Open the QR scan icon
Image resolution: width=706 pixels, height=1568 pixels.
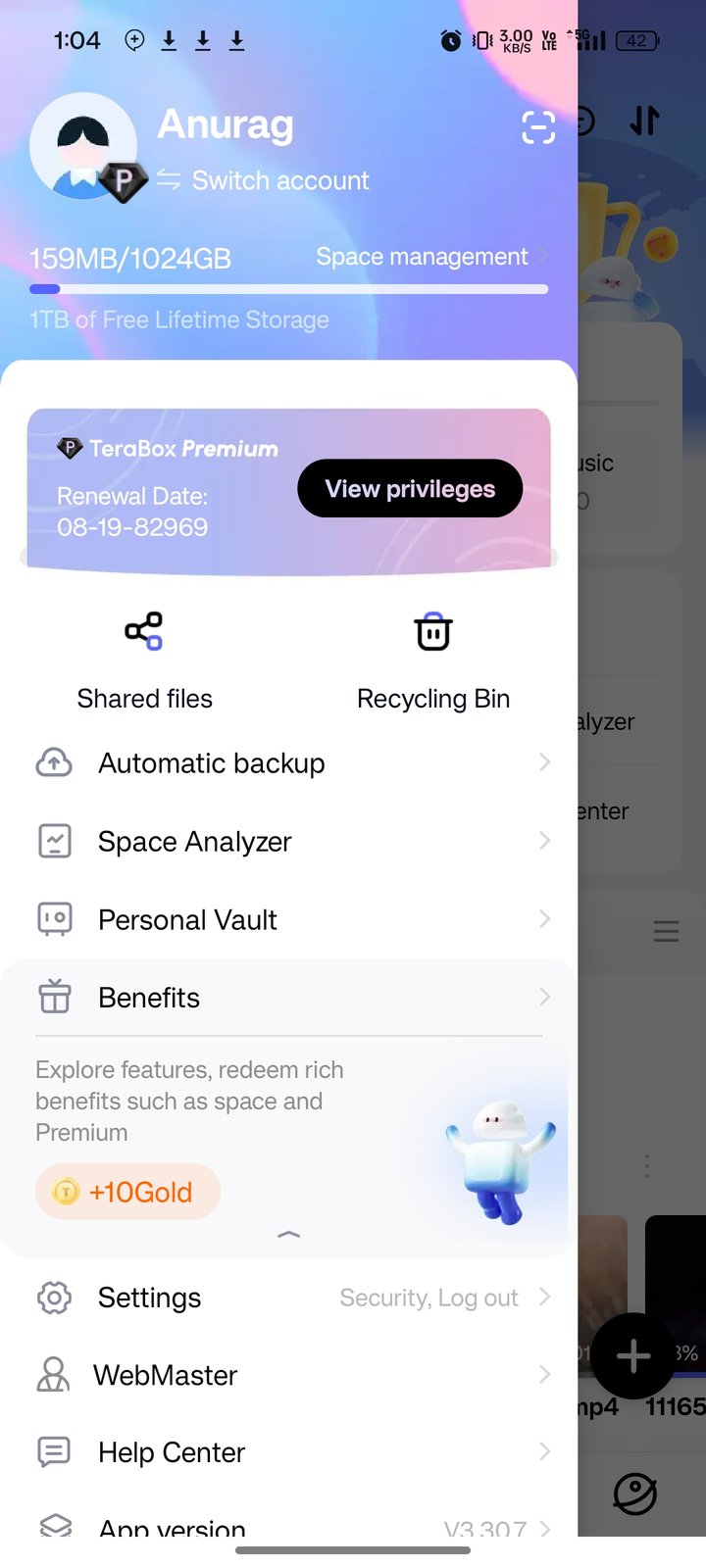pyautogui.click(x=538, y=127)
